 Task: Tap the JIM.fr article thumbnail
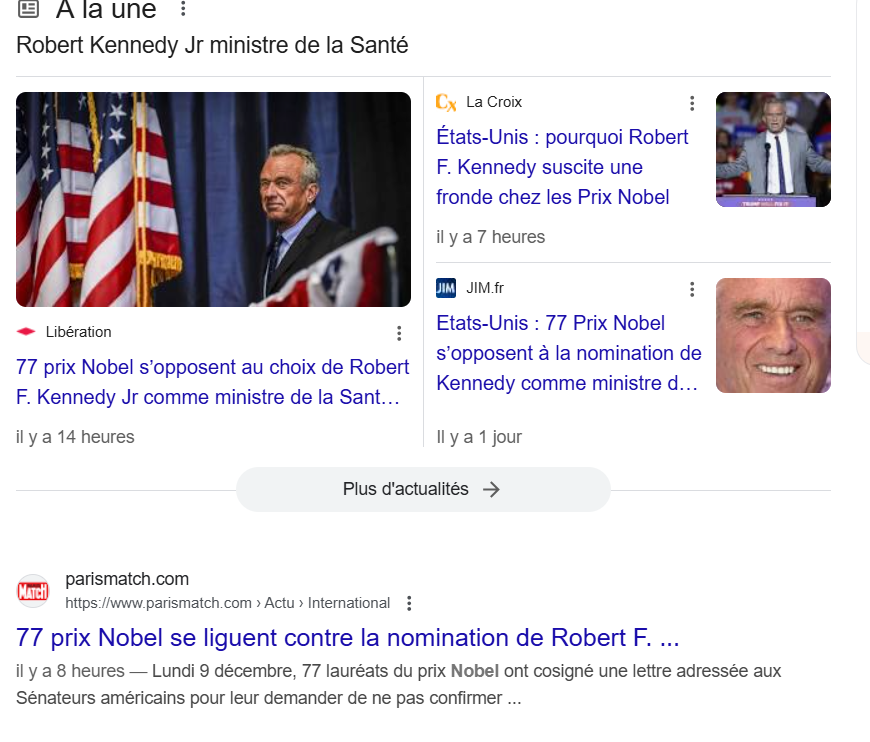tap(773, 335)
